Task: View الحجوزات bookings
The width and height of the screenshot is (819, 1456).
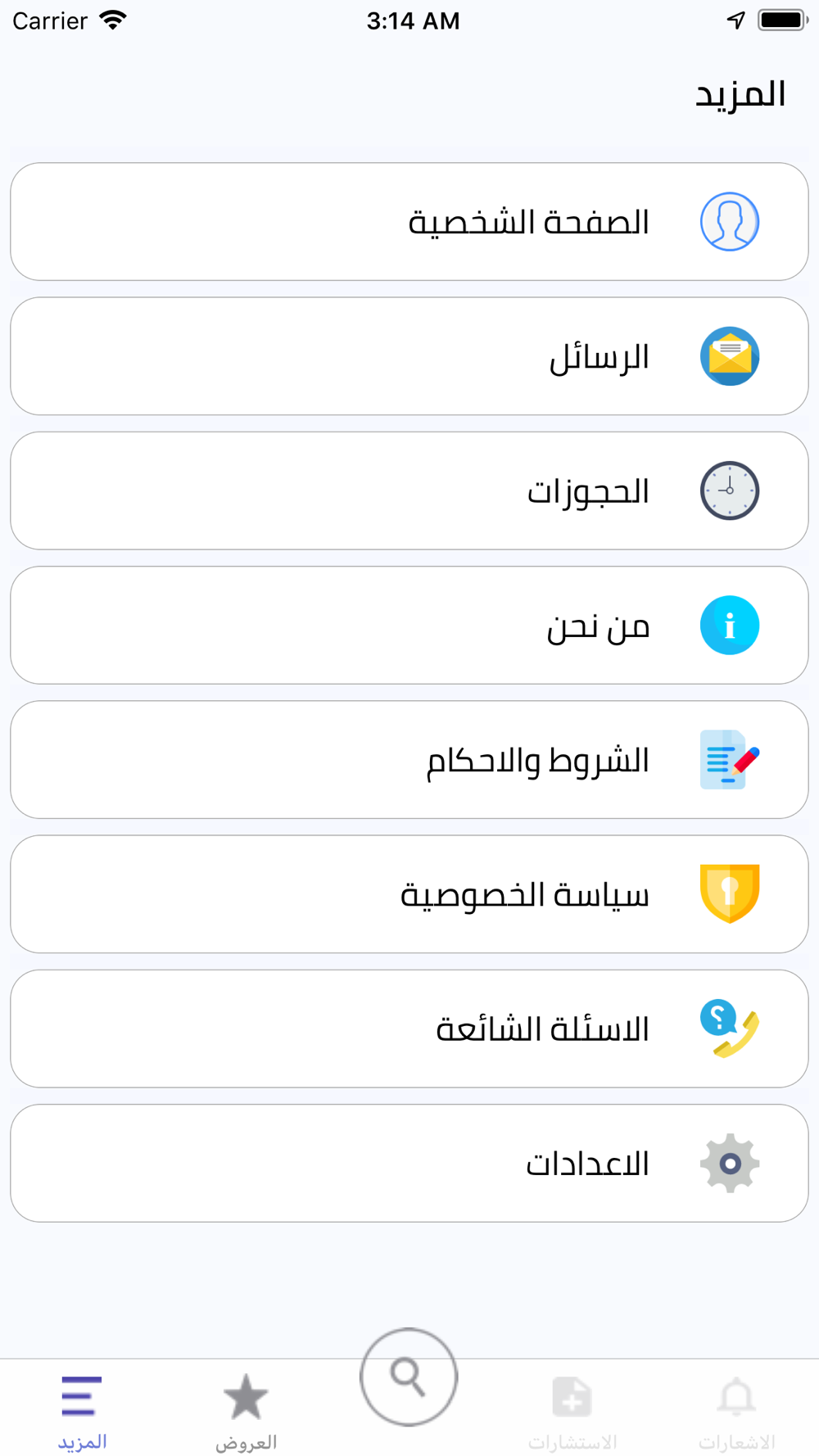Action: (x=409, y=491)
